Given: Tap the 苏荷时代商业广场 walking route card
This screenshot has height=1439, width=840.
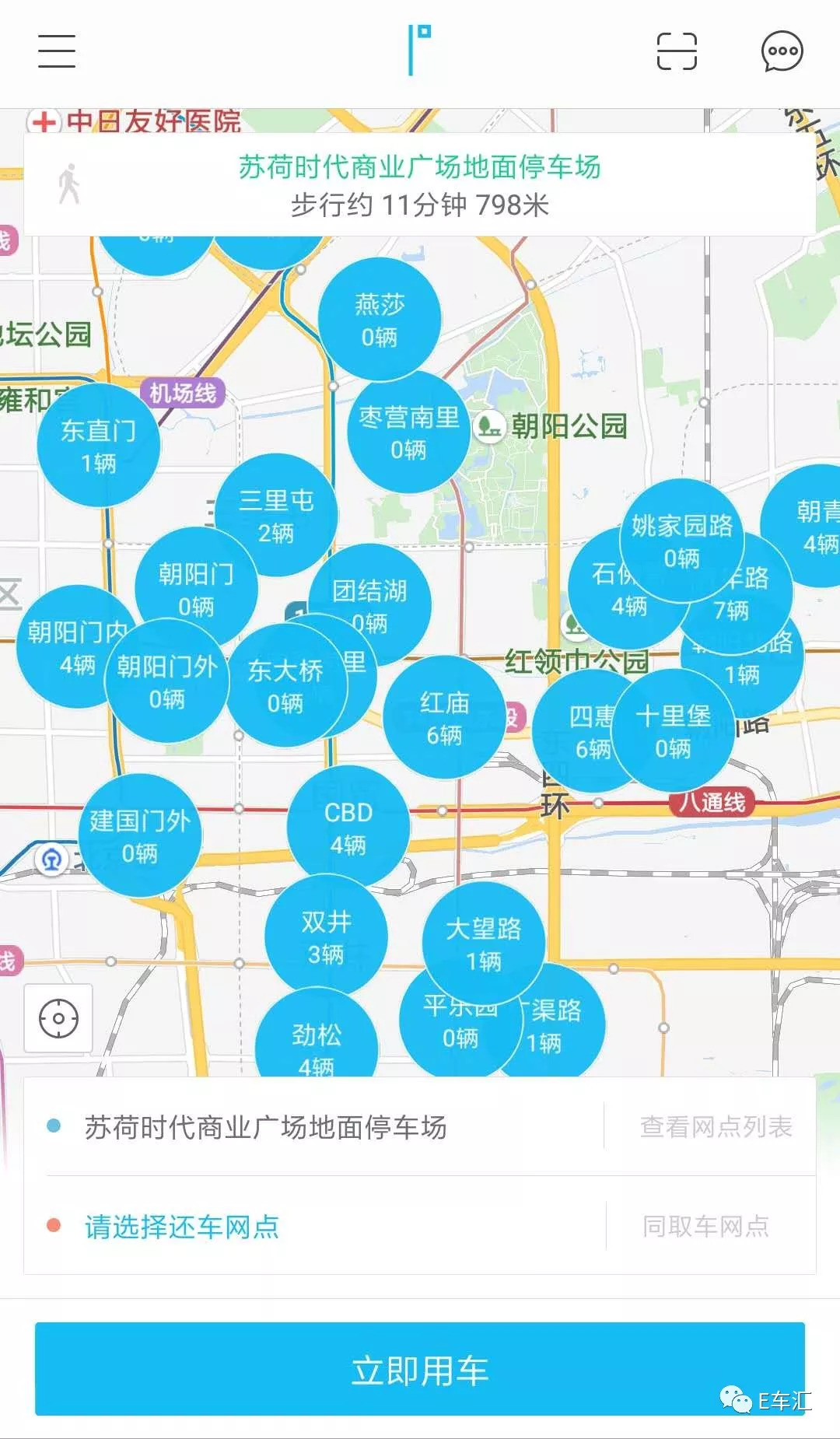Looking at the screenshot, I should pos(419,185).
